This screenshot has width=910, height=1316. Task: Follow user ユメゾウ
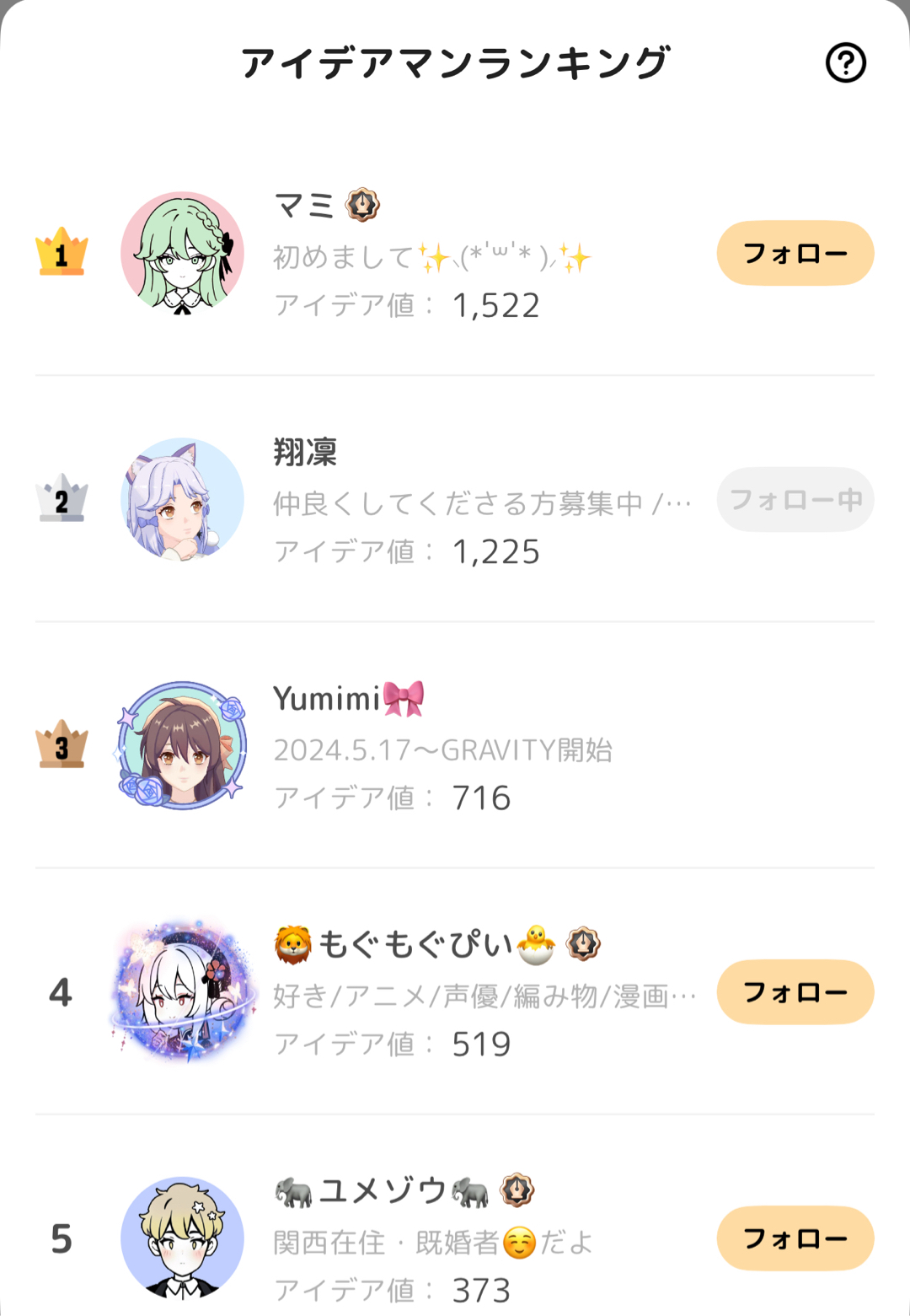click(x=795, y=1238)
